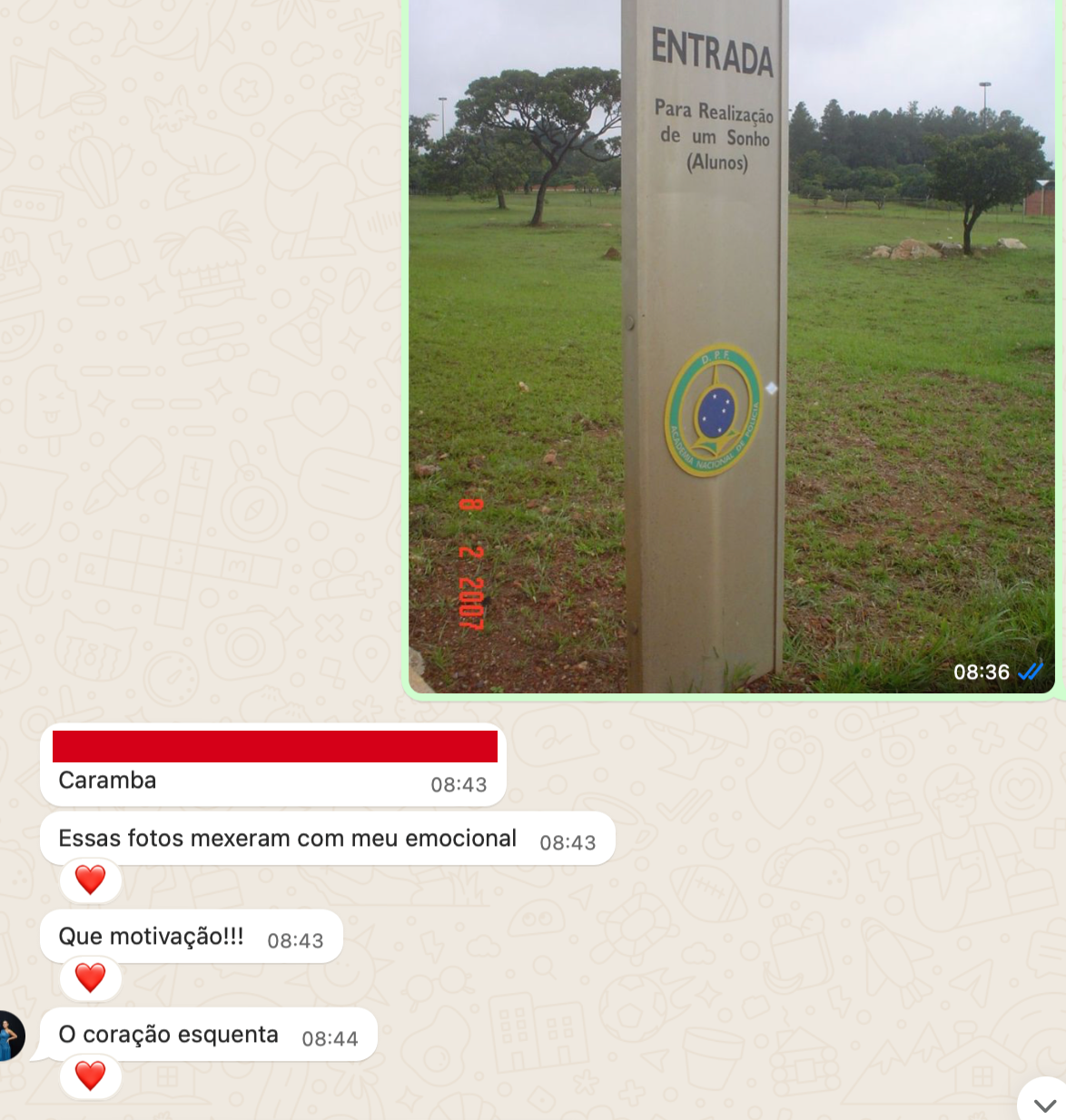Open the ENTRADA photo sent at 08:36
The height and width of the screenshot is (1120, 1066).
(731, 345)
